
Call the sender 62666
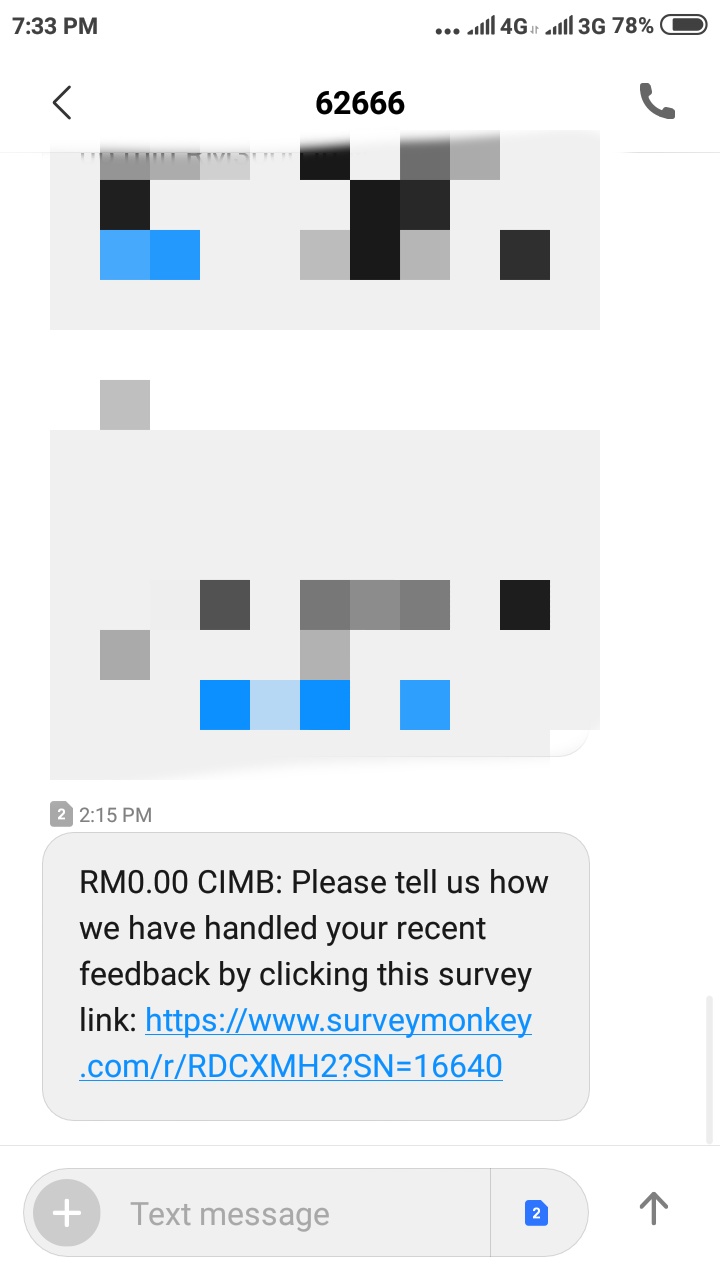pos(657,101)
